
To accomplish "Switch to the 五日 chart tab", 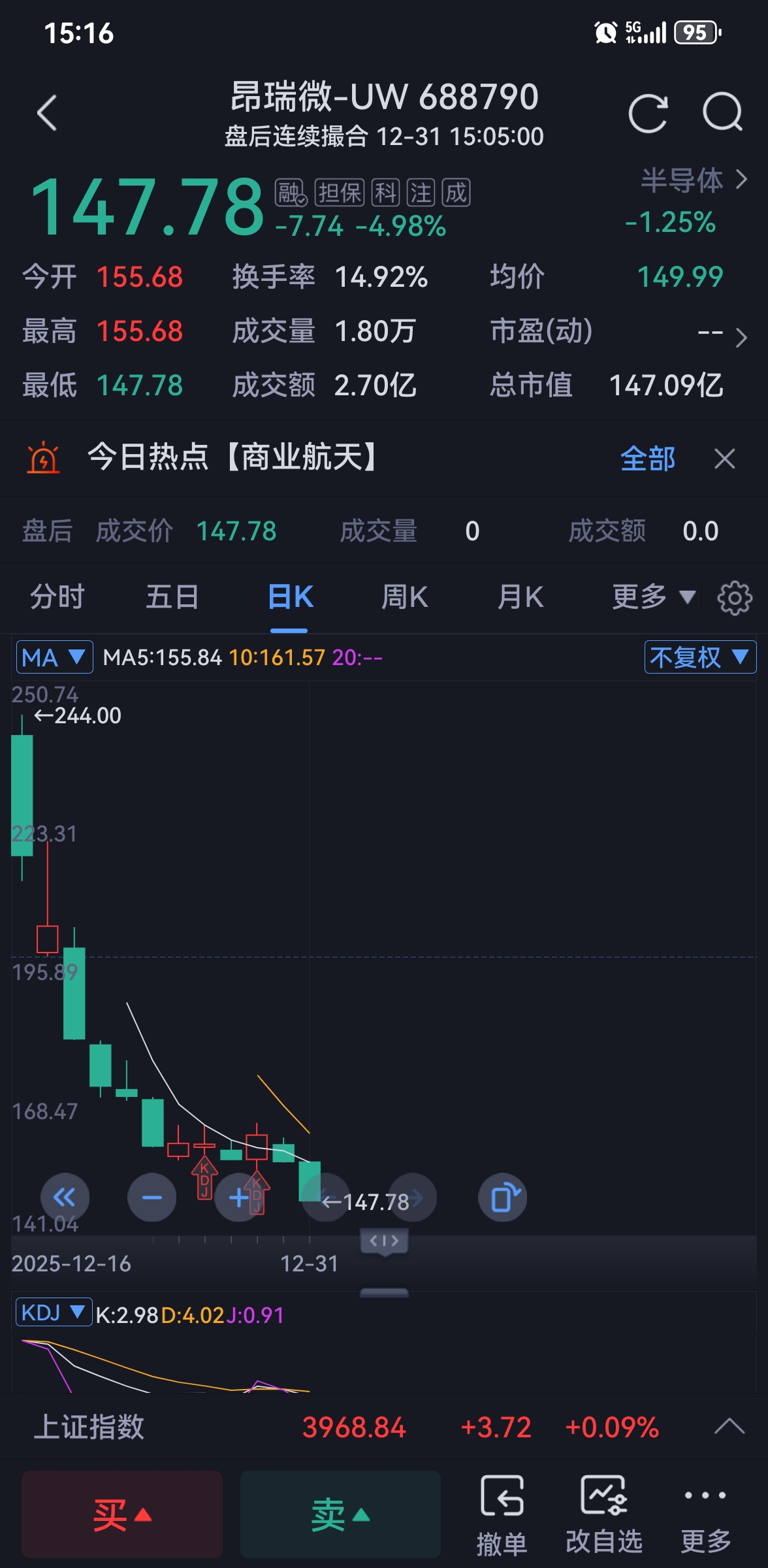I will tap(172, 597).
